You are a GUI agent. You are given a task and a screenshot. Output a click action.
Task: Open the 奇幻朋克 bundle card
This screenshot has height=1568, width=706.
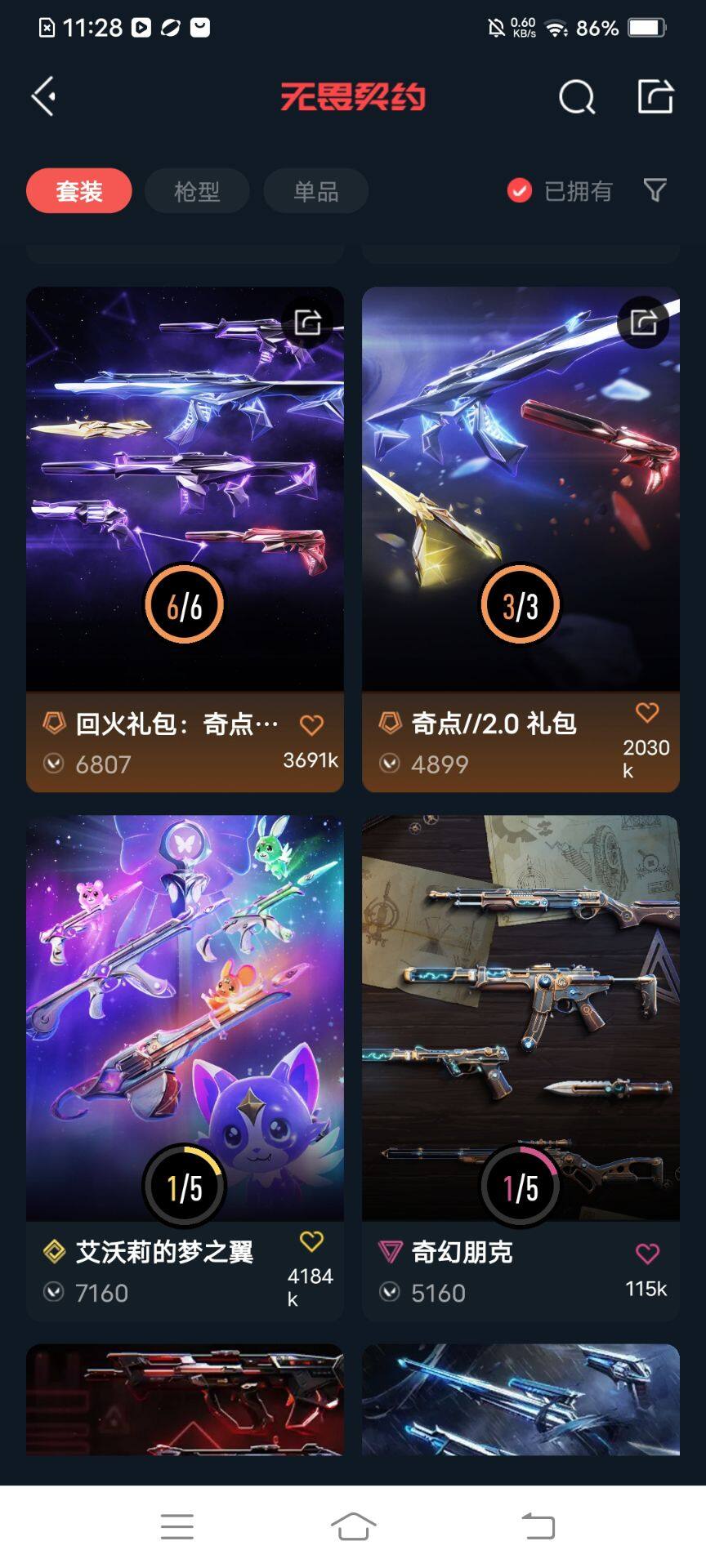[521, 1067]
